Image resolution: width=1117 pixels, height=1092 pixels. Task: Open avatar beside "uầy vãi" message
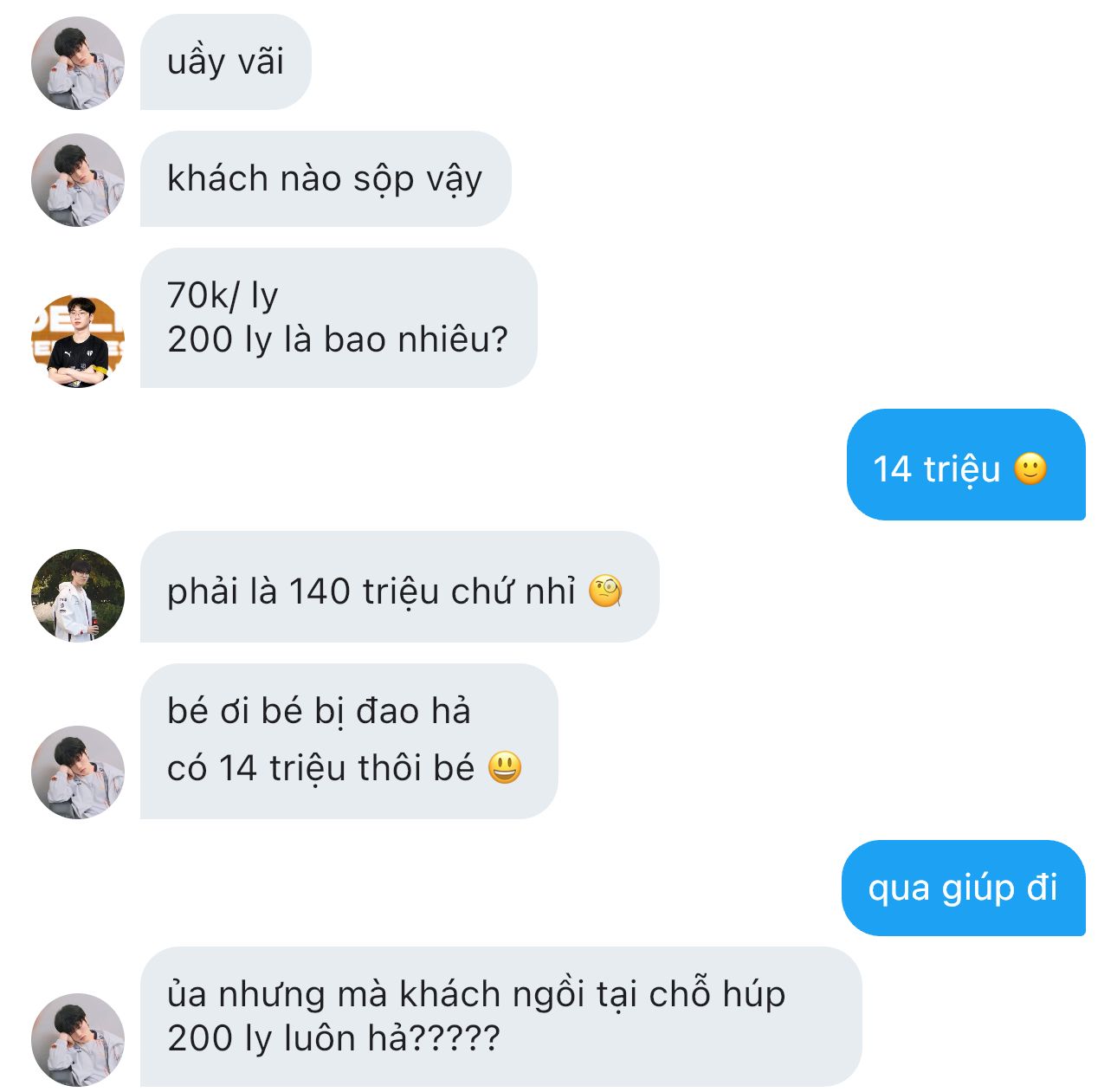pos(78,63)
